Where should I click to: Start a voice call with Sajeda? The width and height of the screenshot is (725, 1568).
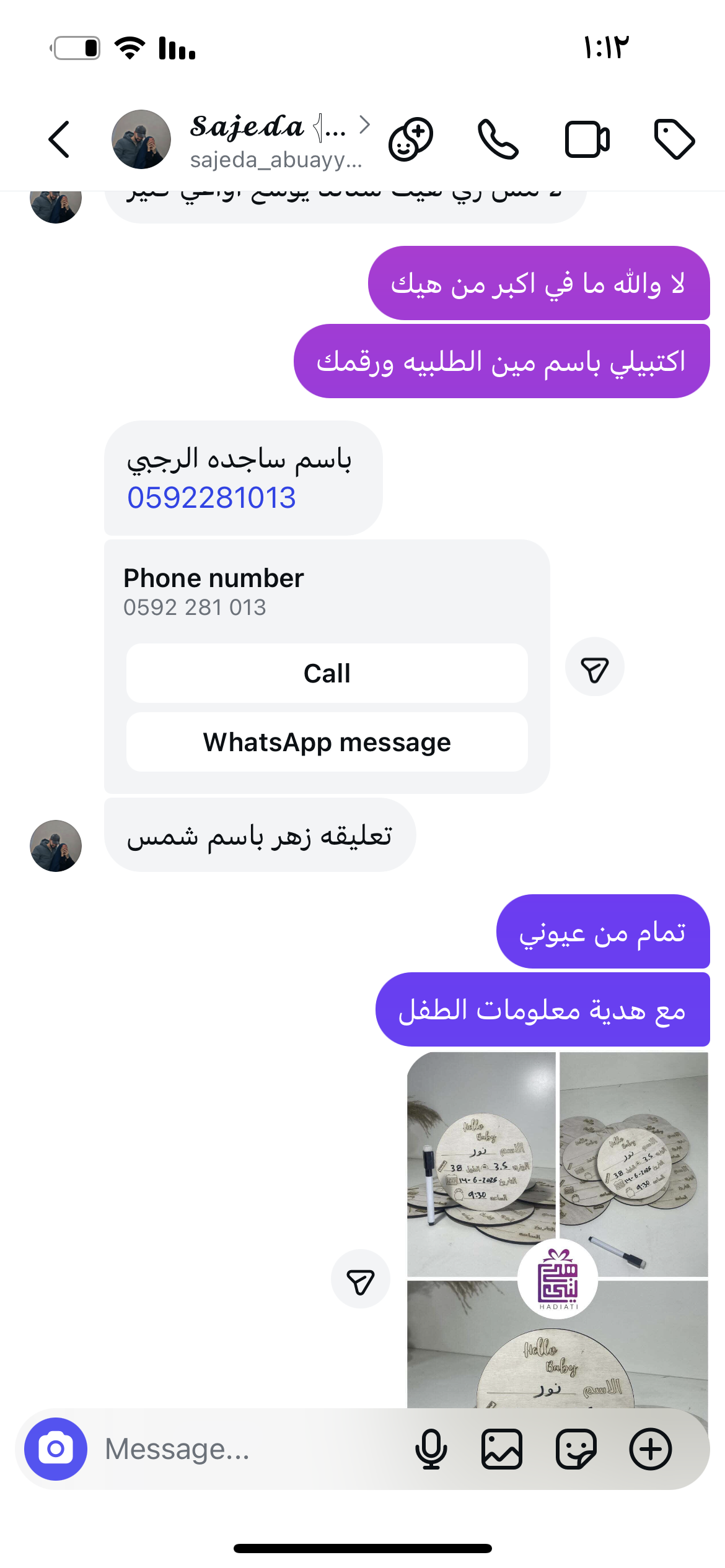tap(498, 139)
